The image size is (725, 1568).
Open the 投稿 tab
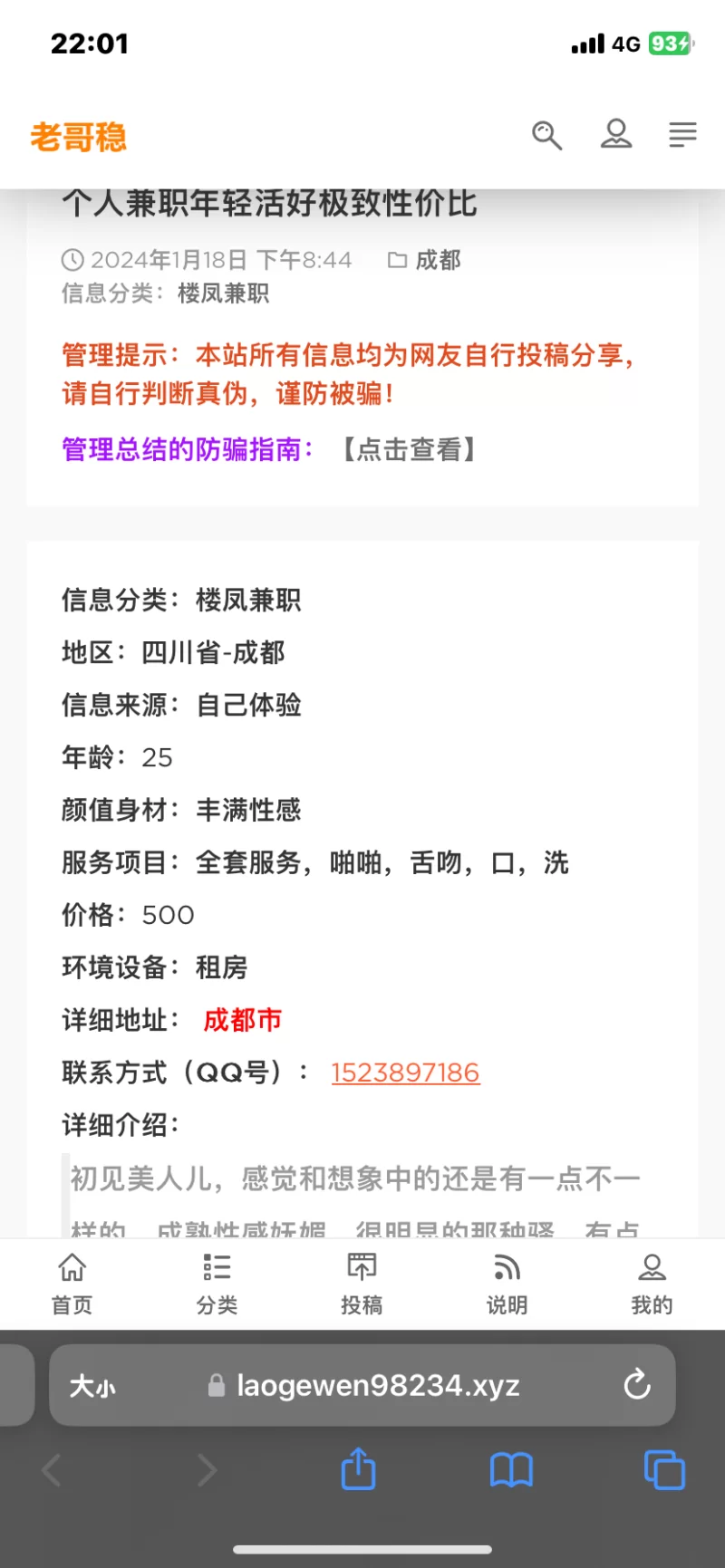pyautogui.click(x=362, y=1284)
